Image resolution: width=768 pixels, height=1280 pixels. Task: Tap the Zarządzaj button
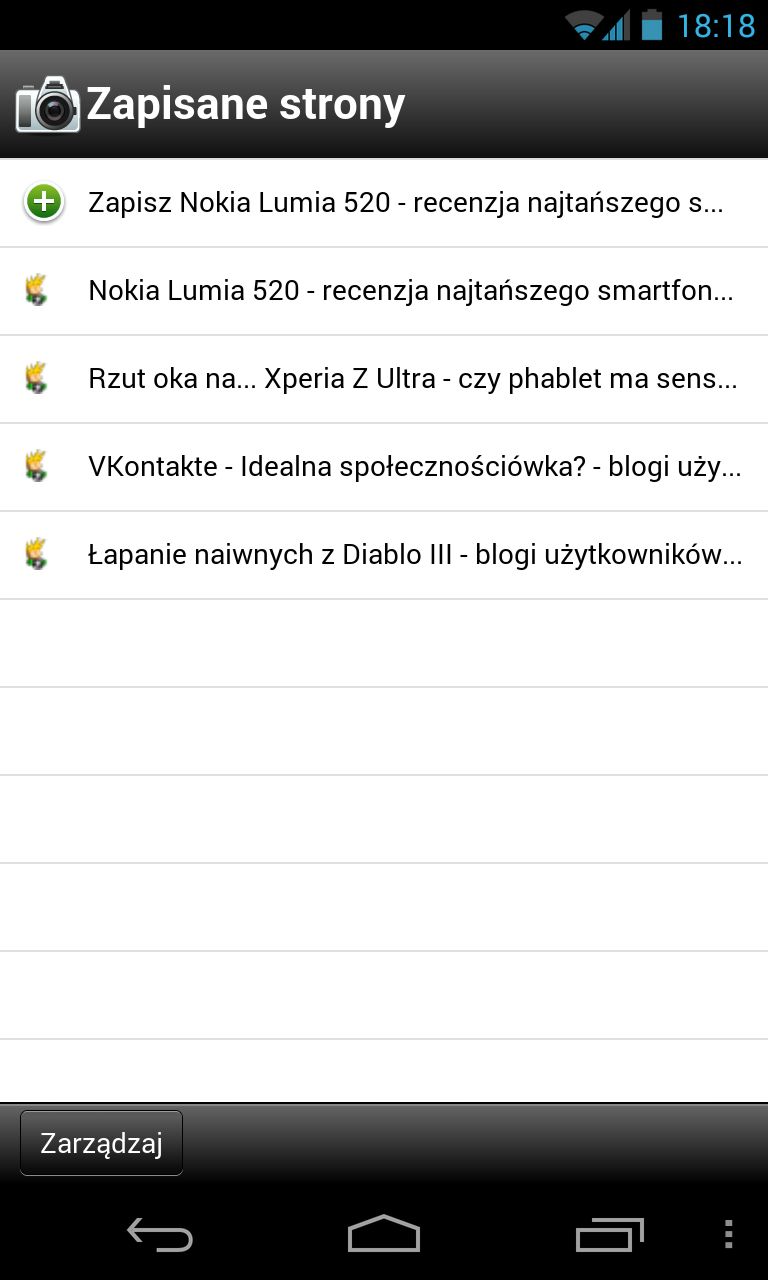pyautogui.click(x=101, y=1143)
